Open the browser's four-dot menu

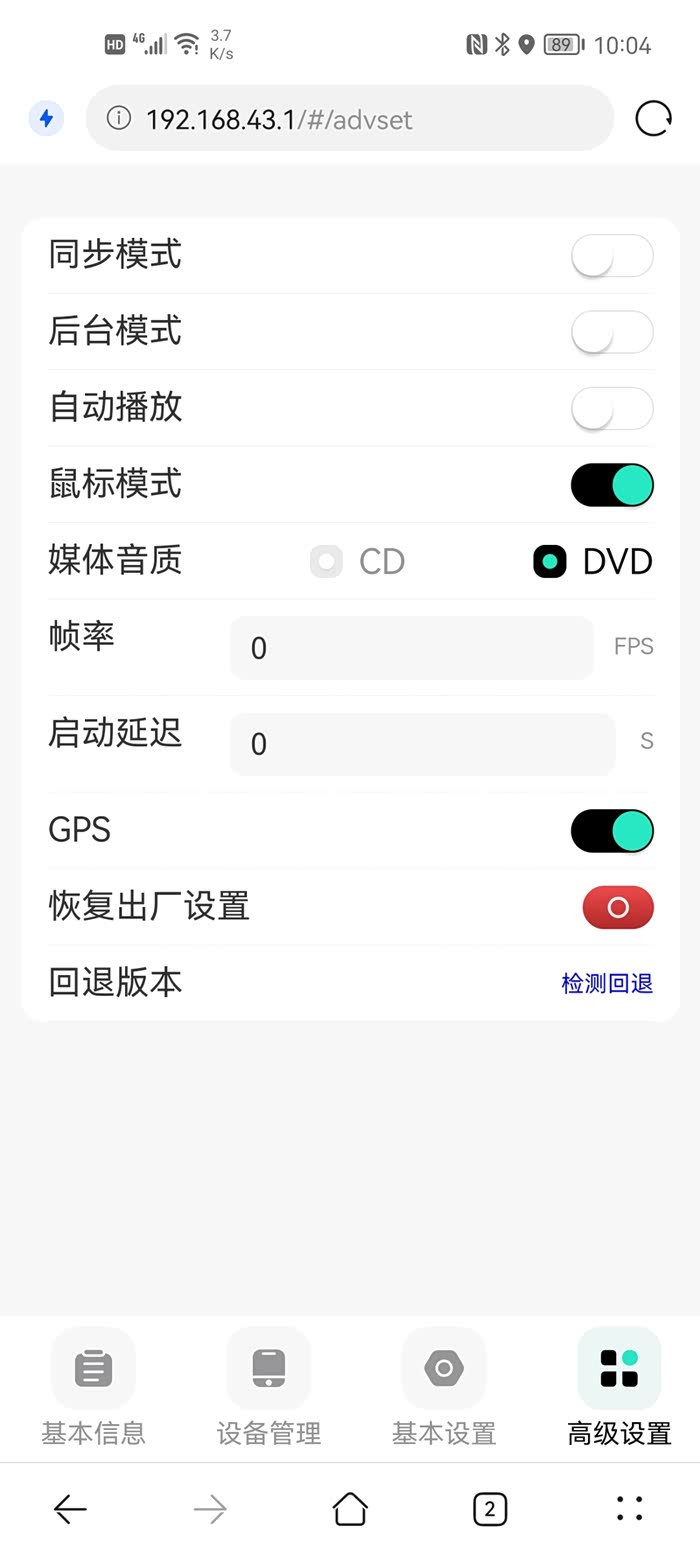tap(630, 1508)
